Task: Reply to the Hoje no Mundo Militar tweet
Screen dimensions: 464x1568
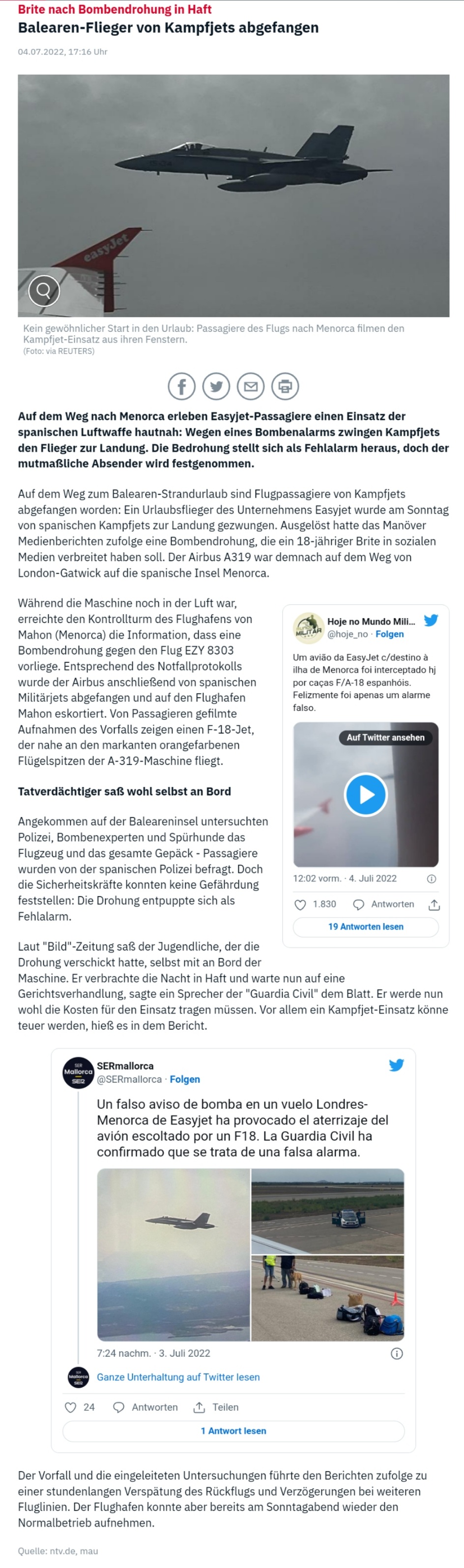Action: 383,904
